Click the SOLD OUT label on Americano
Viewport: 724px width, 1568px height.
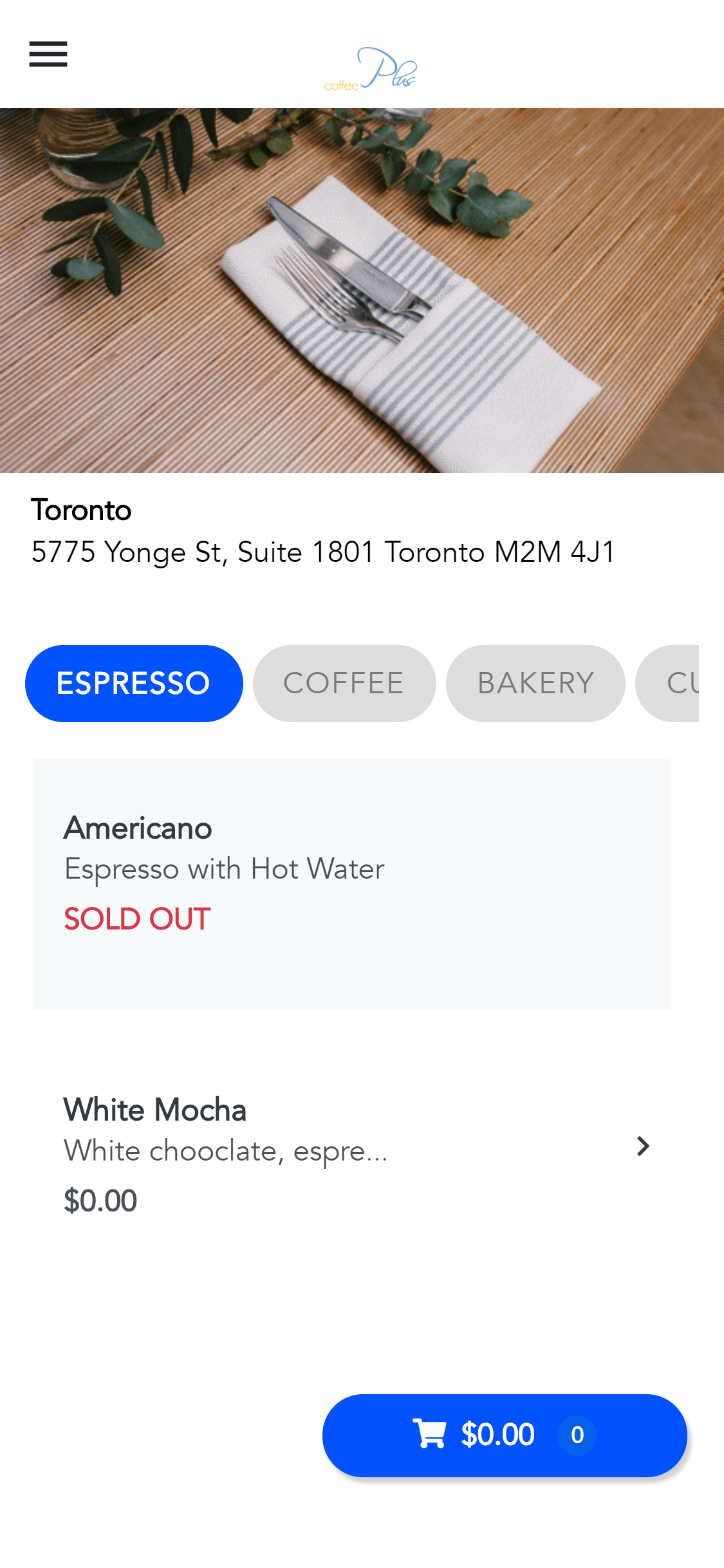(x=136, y=919)
